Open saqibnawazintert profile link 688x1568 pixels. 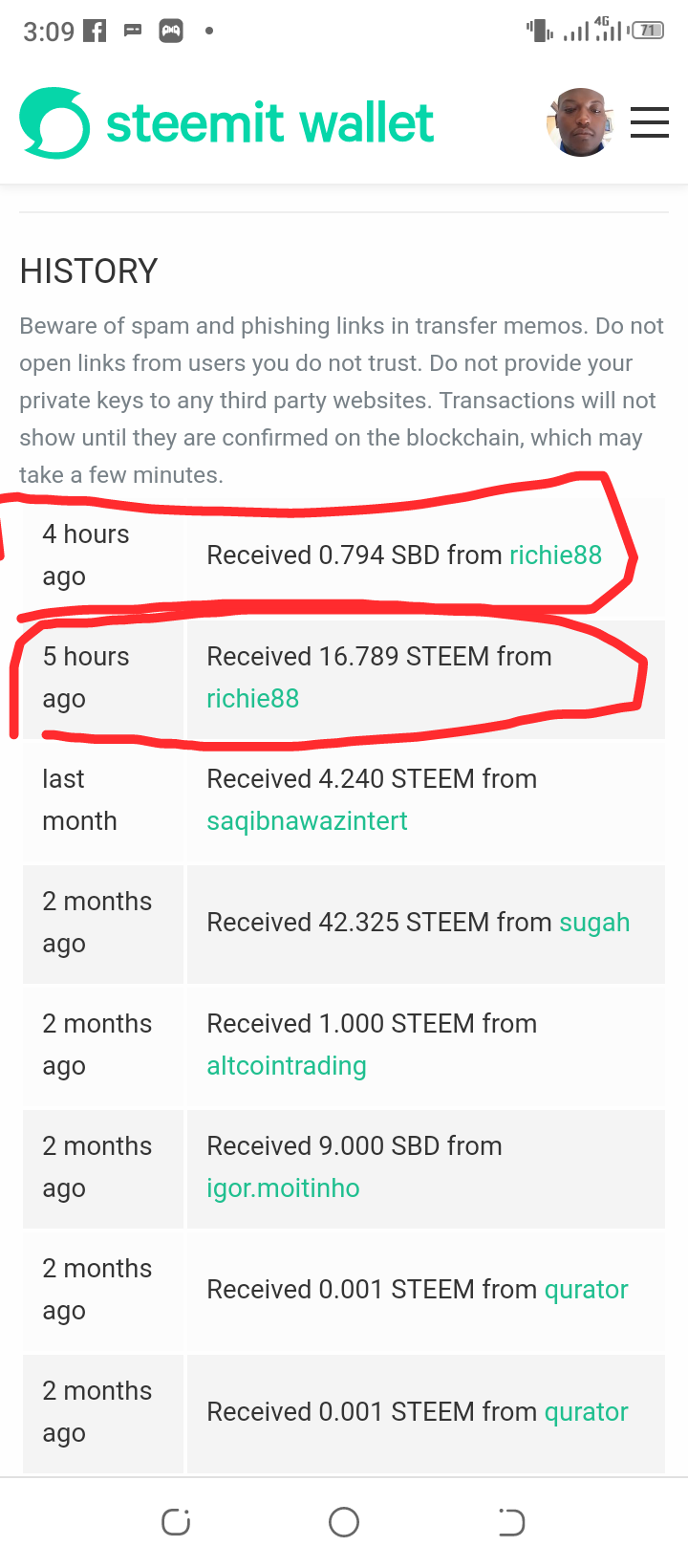[307, 821]
